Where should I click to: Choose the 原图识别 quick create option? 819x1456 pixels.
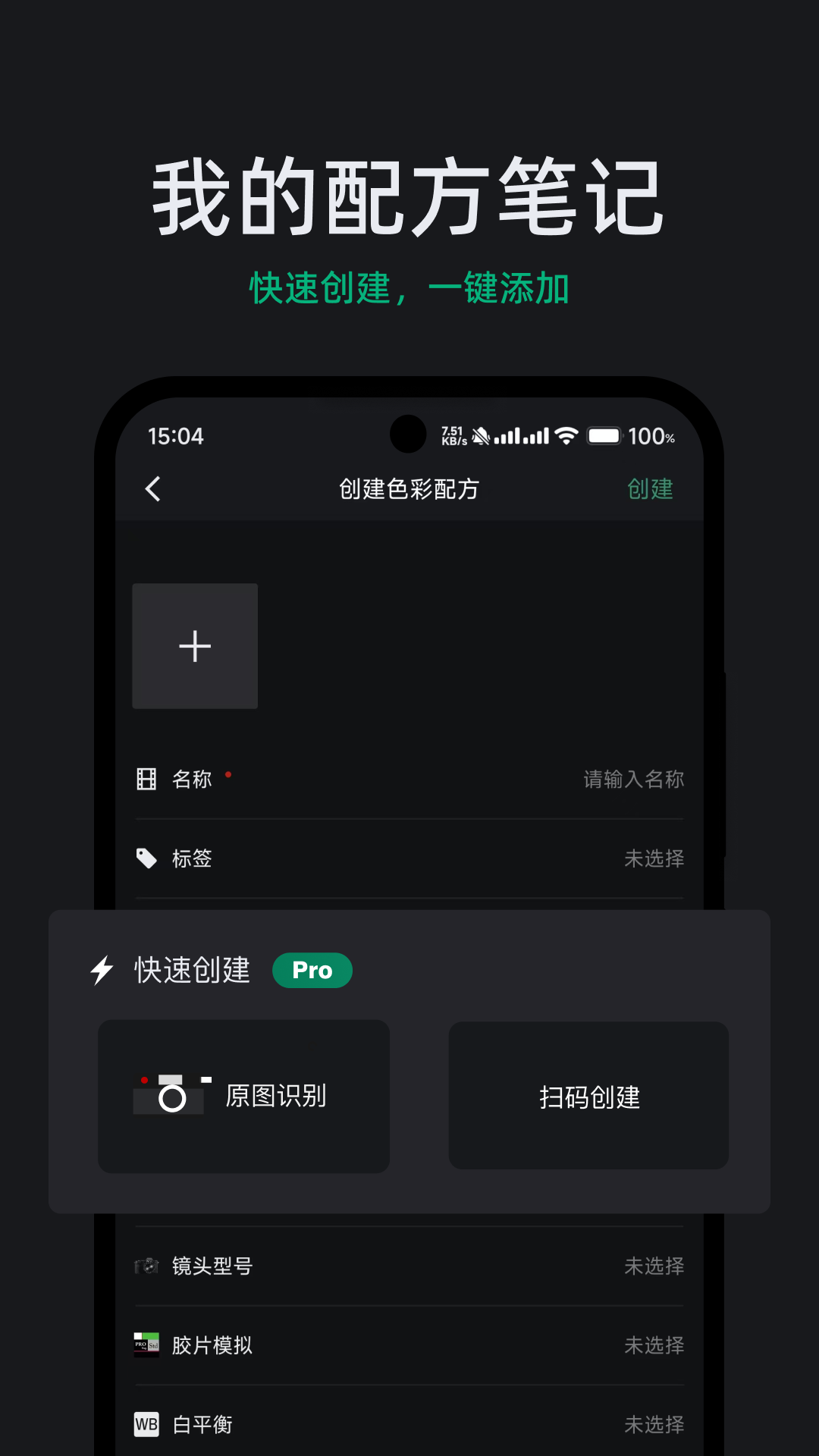click(x=243, y=1097)
